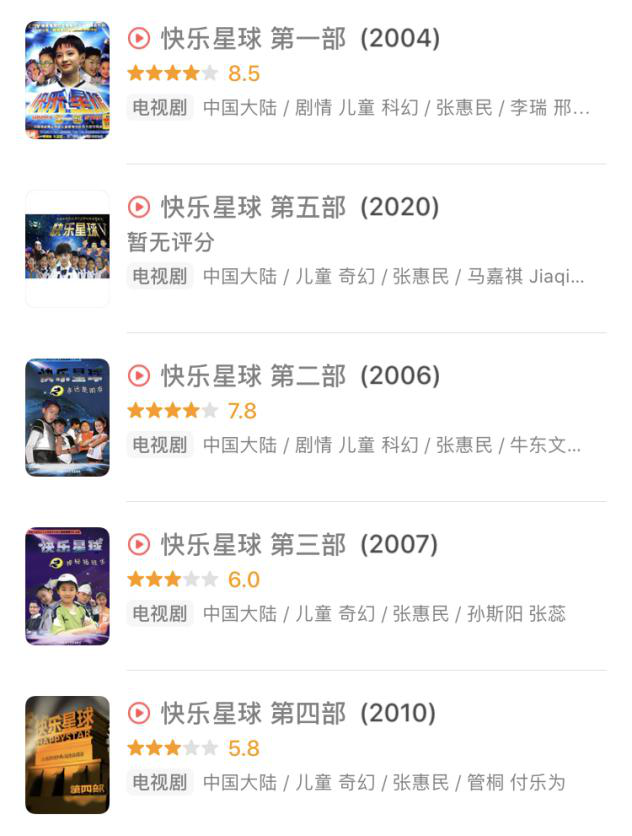This screenshot has width=632, height=836.
Task: View details of 快乐星球 第二部 (2006)
Action: click(300, 376)
